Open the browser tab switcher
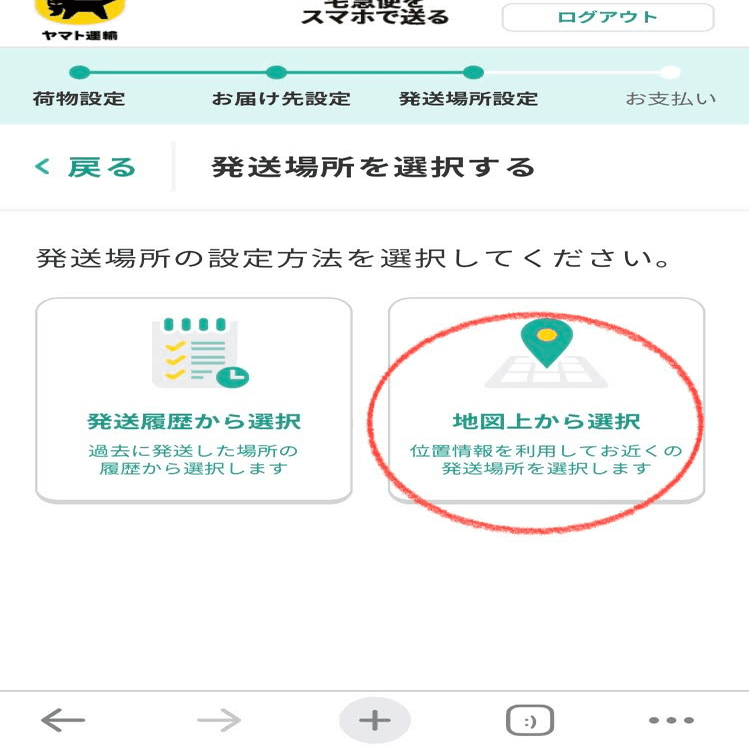Image resolution: width=749 pixels, height=749 pixels. point(529,719)
